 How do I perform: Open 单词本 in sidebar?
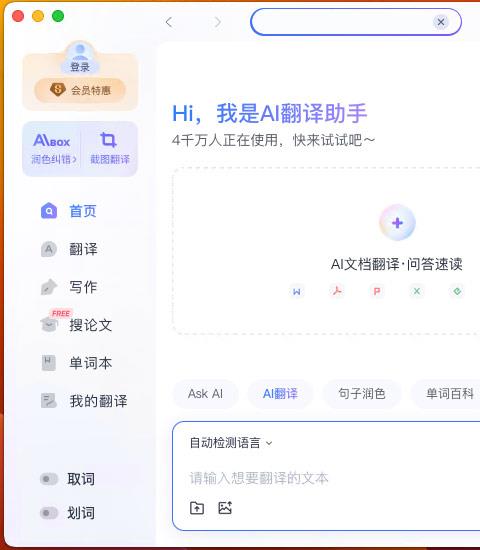coord(76,363)
